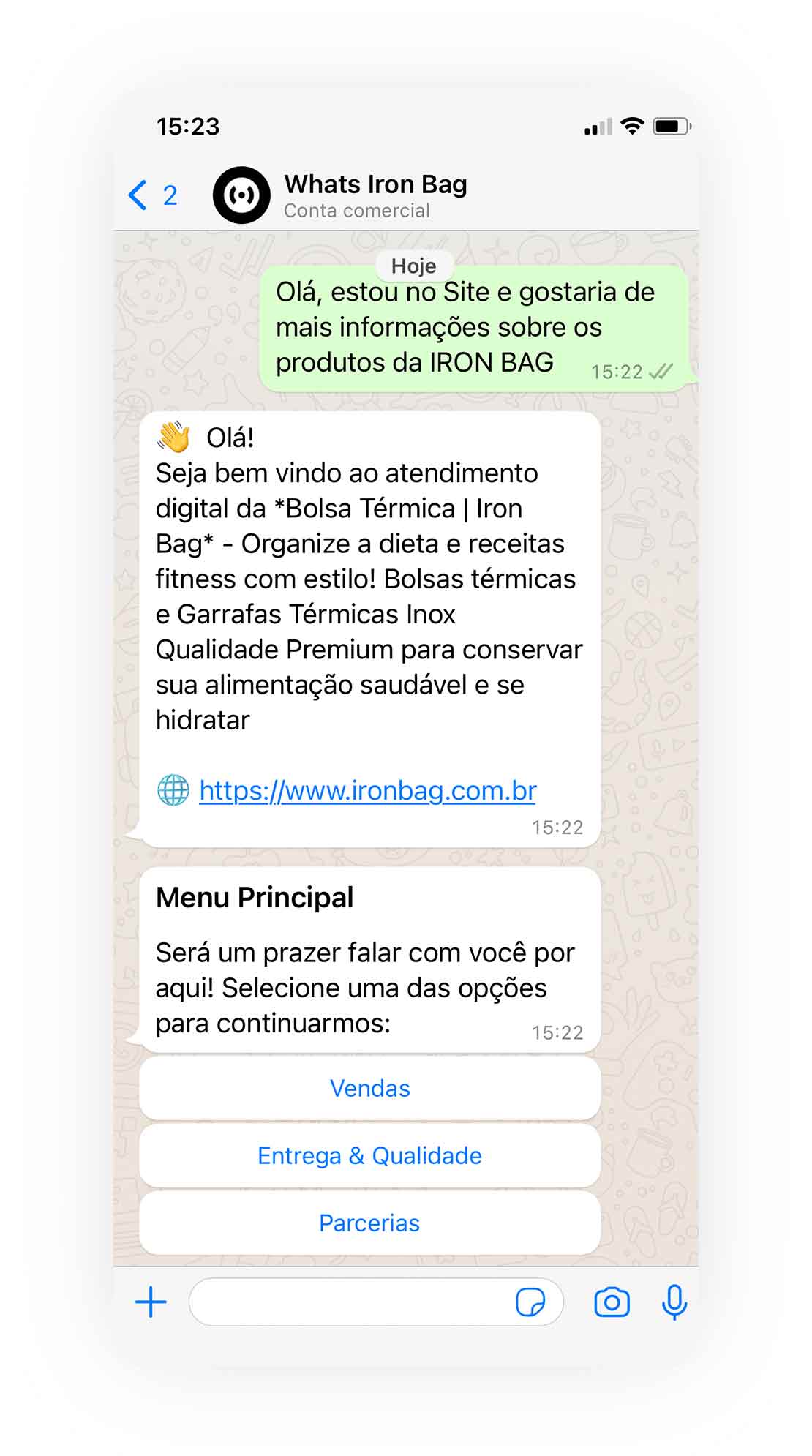Tap the globe icon next to the link
Image resolution: width=812 pixels, height=1456 pixels.
tap(174, 790)
